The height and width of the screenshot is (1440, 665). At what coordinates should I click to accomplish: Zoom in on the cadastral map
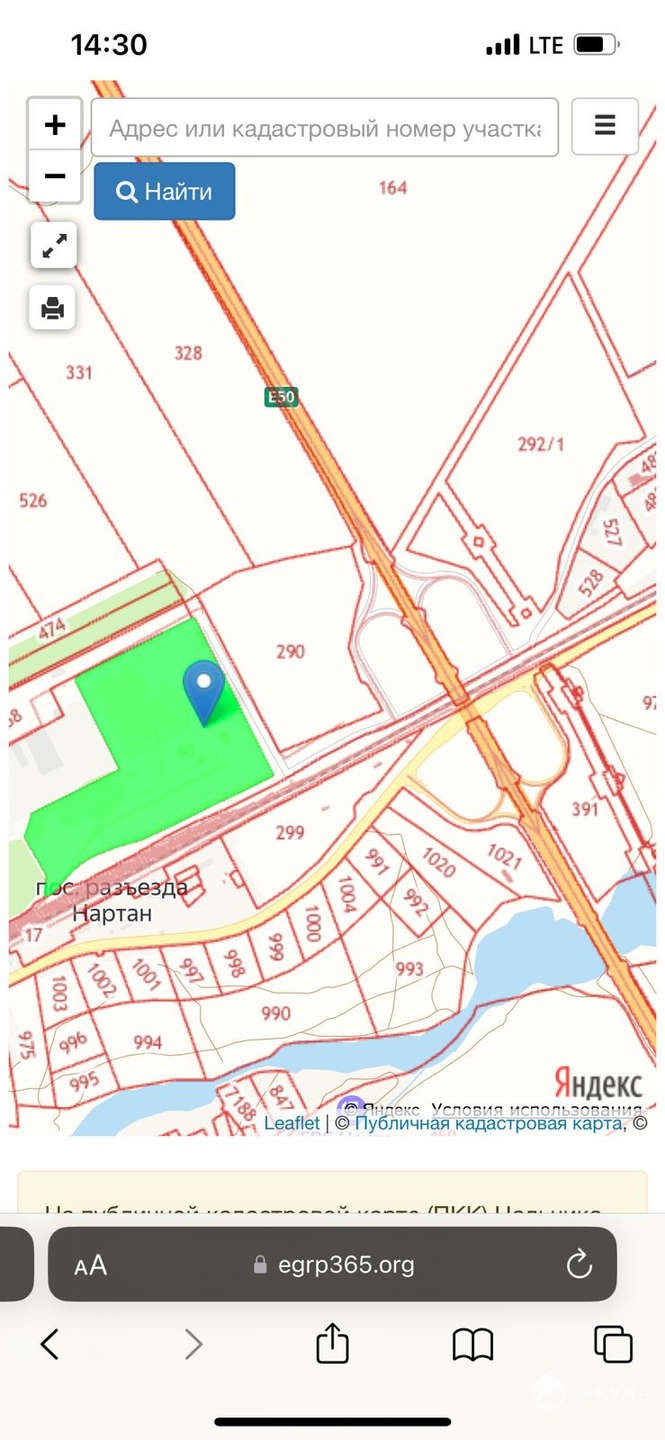[x=55, y=124]
